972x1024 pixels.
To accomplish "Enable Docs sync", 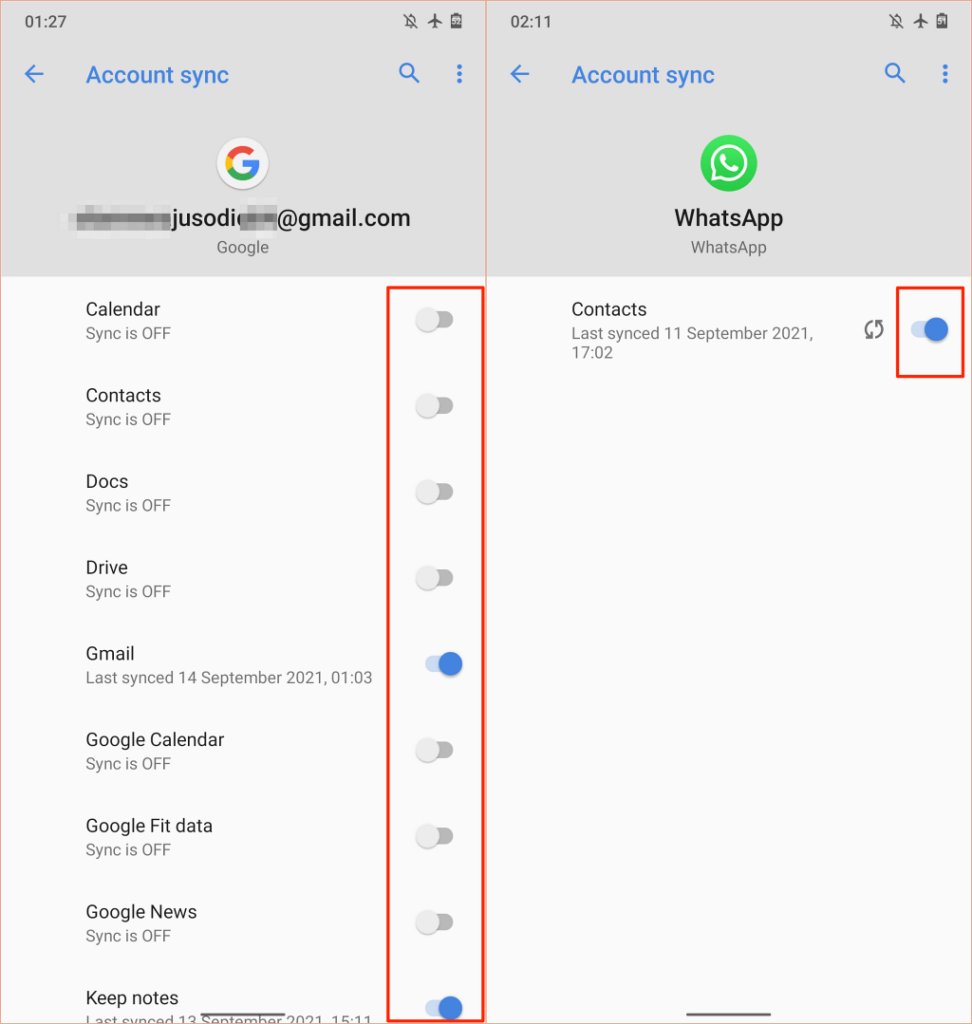I will 435,492.
